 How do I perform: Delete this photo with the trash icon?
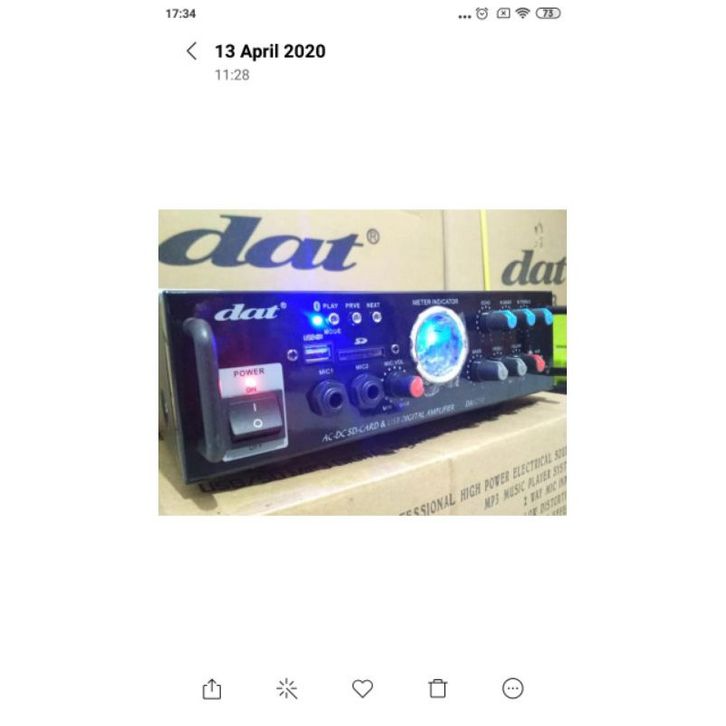click(438, 688)
